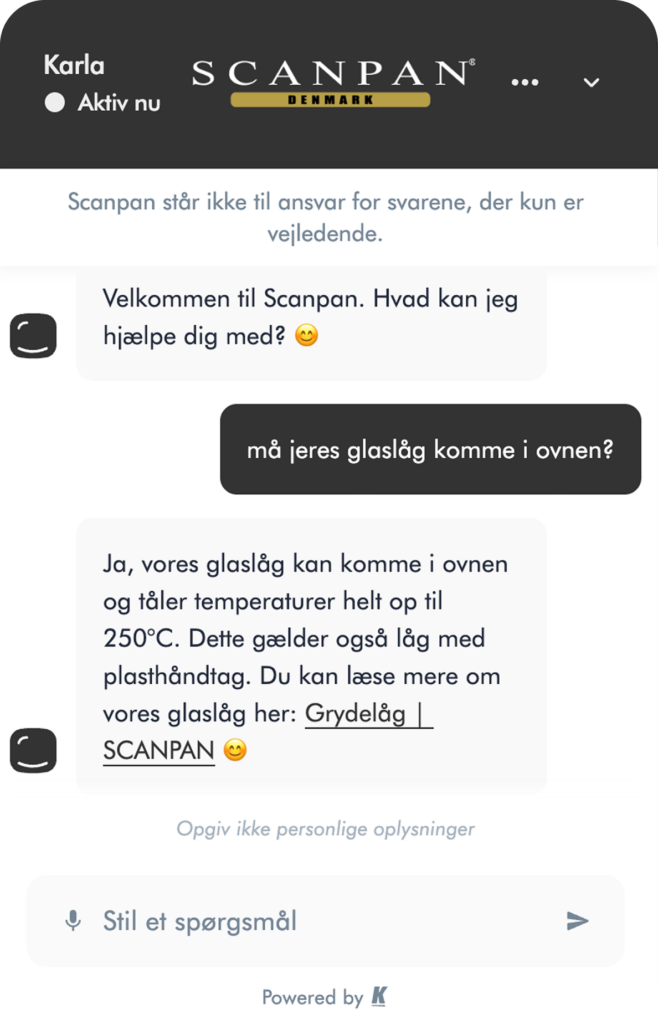This screenshot has height=1024, width=658.
Task: Tap the microphone for voice input
Action: coord(73,921)
